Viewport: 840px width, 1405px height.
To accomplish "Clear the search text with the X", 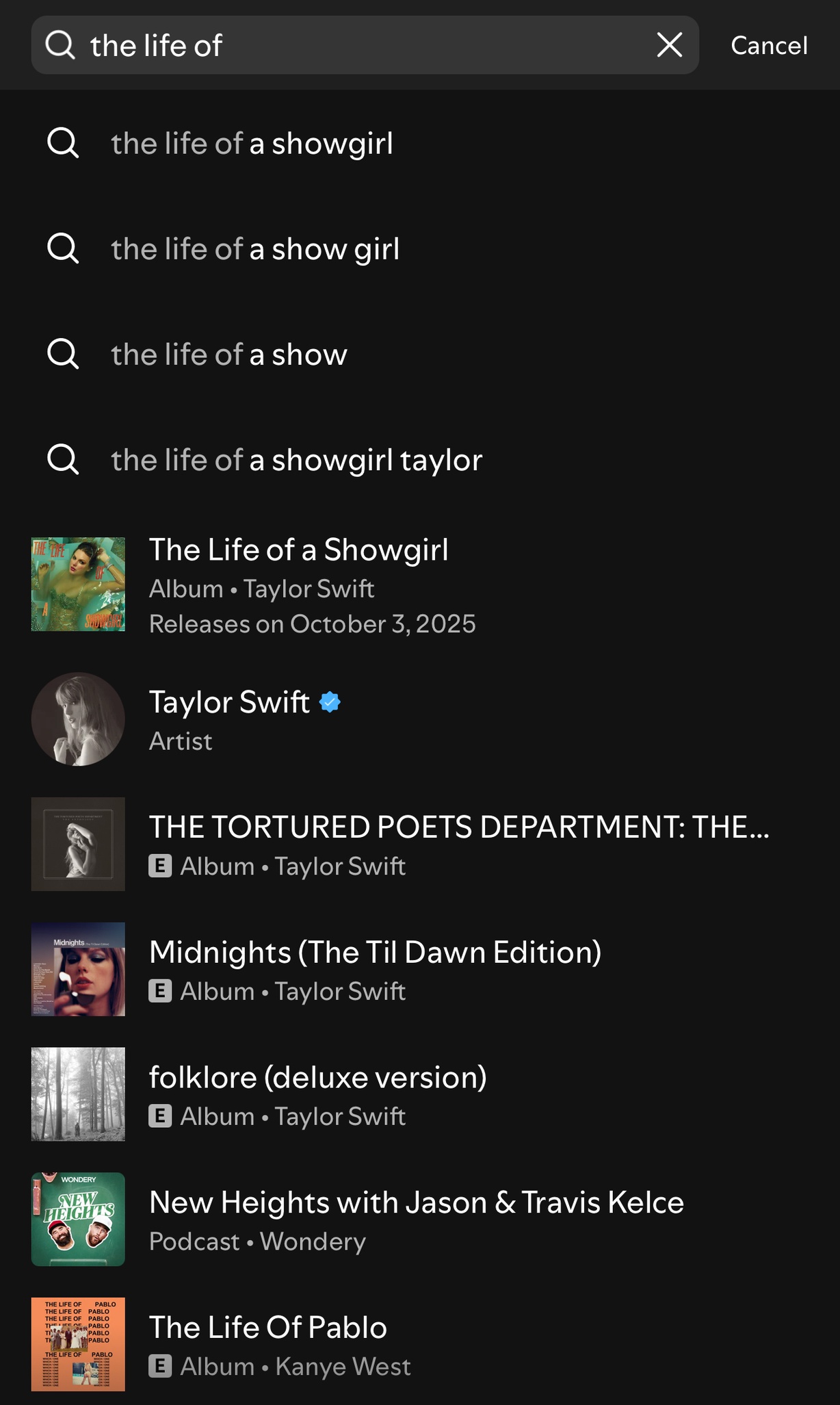I will [x=670, y=45].
